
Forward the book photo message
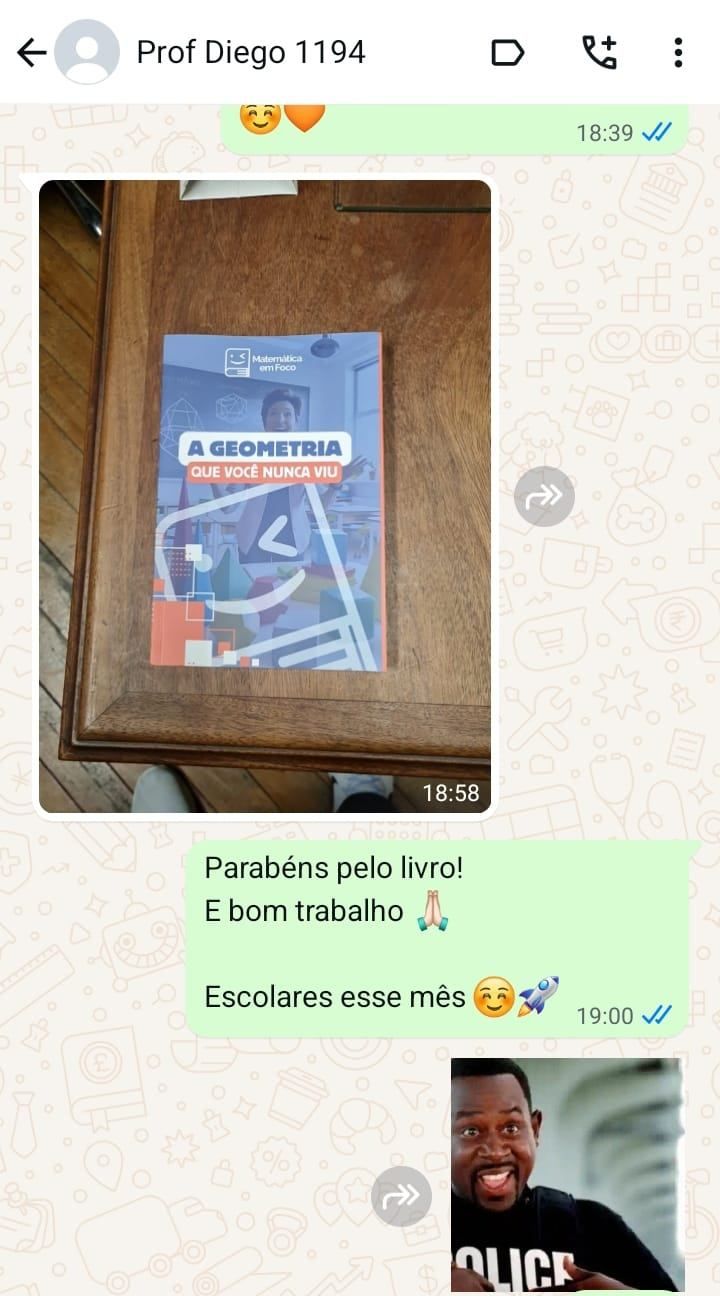(544, 496)
